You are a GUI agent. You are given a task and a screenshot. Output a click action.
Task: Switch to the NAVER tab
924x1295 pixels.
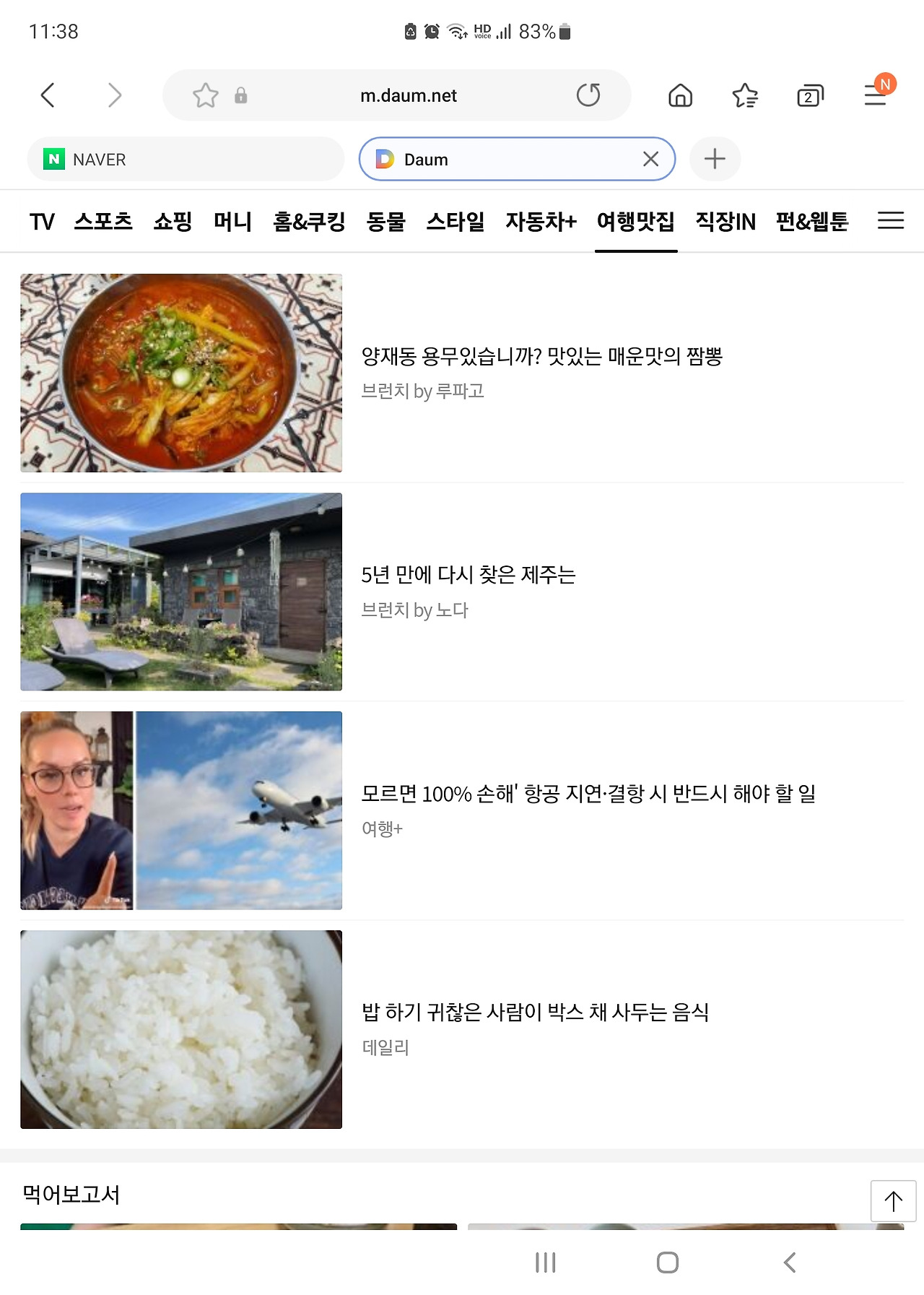(x=186, y=159)
